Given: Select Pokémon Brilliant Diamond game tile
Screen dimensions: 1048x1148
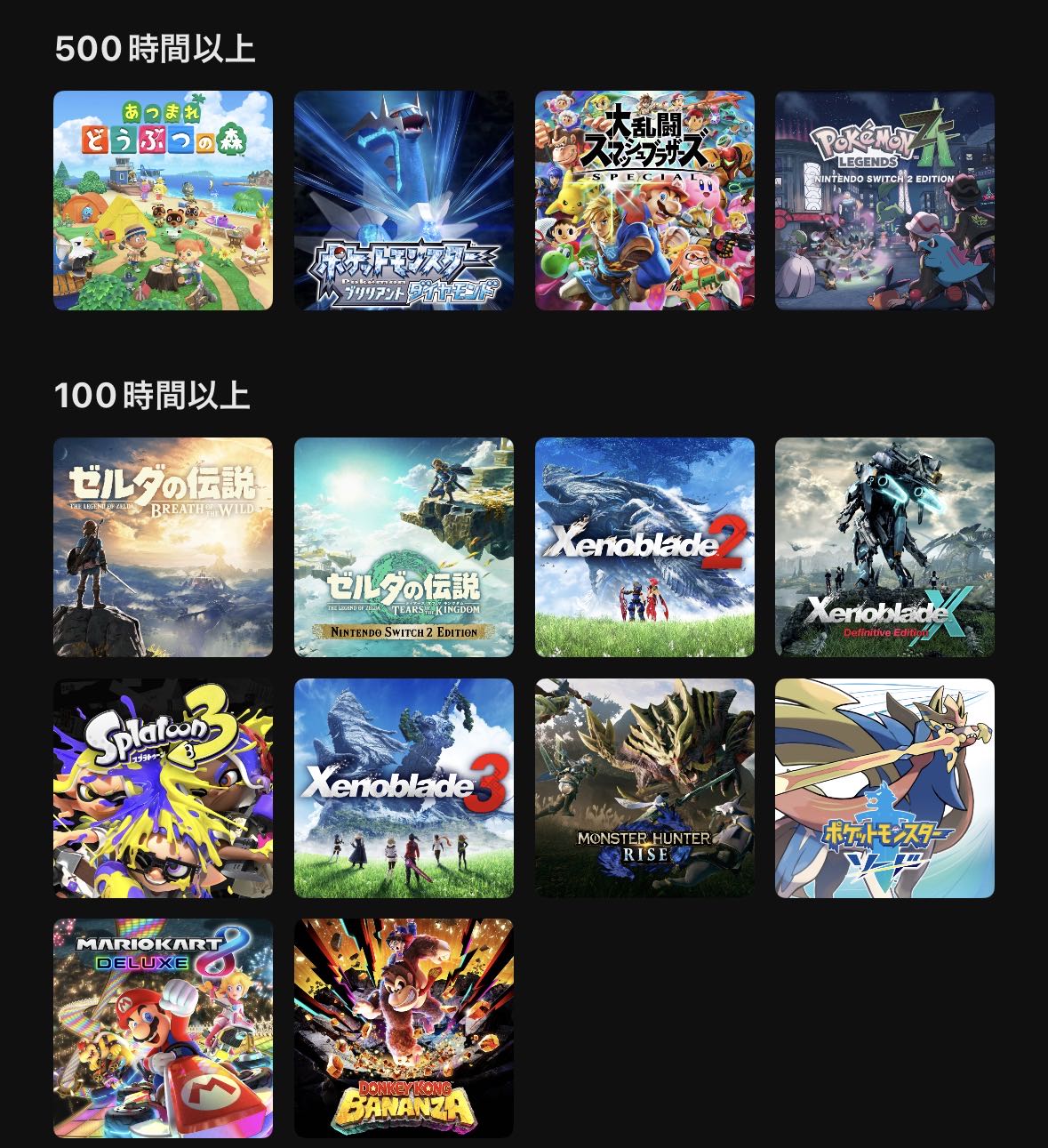Looking at the screenshot, I should tap(404, 200).
